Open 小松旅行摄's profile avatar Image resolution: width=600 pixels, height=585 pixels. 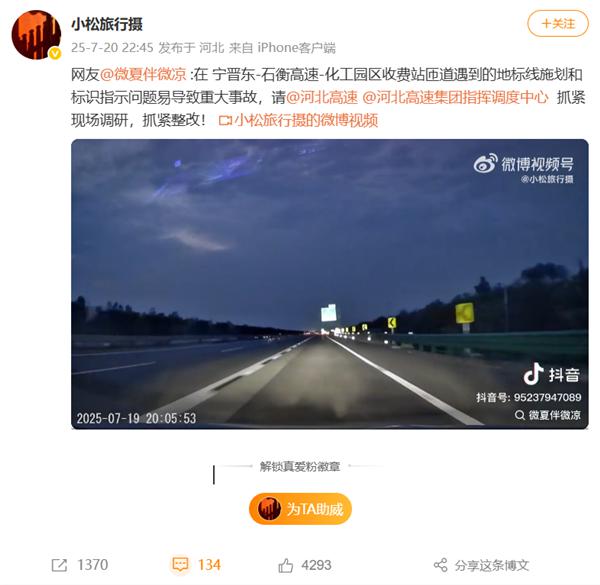tap(35, 35)
